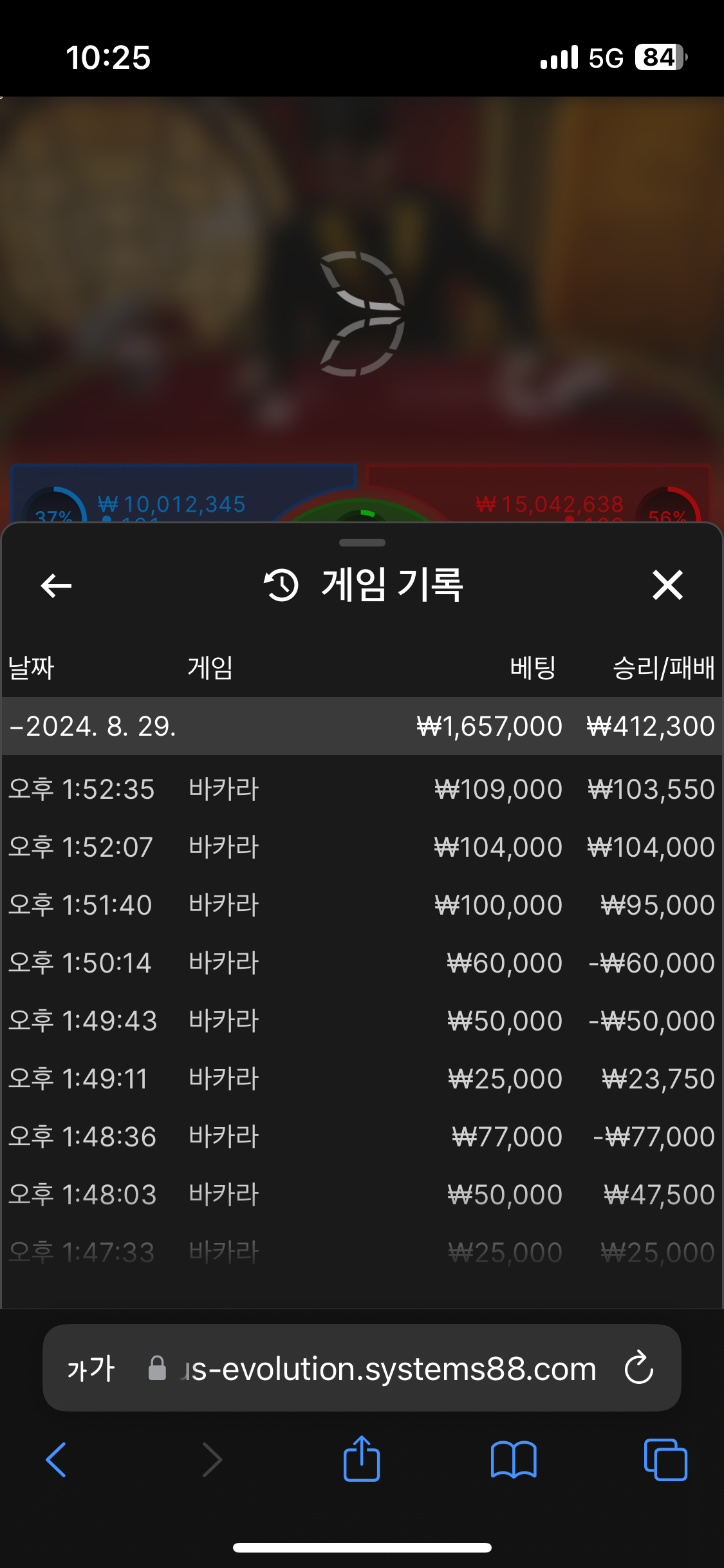Go back in Safari browser history
Image resolution: width=724 pixels, height=1568 pixels.
(57, 1459)
